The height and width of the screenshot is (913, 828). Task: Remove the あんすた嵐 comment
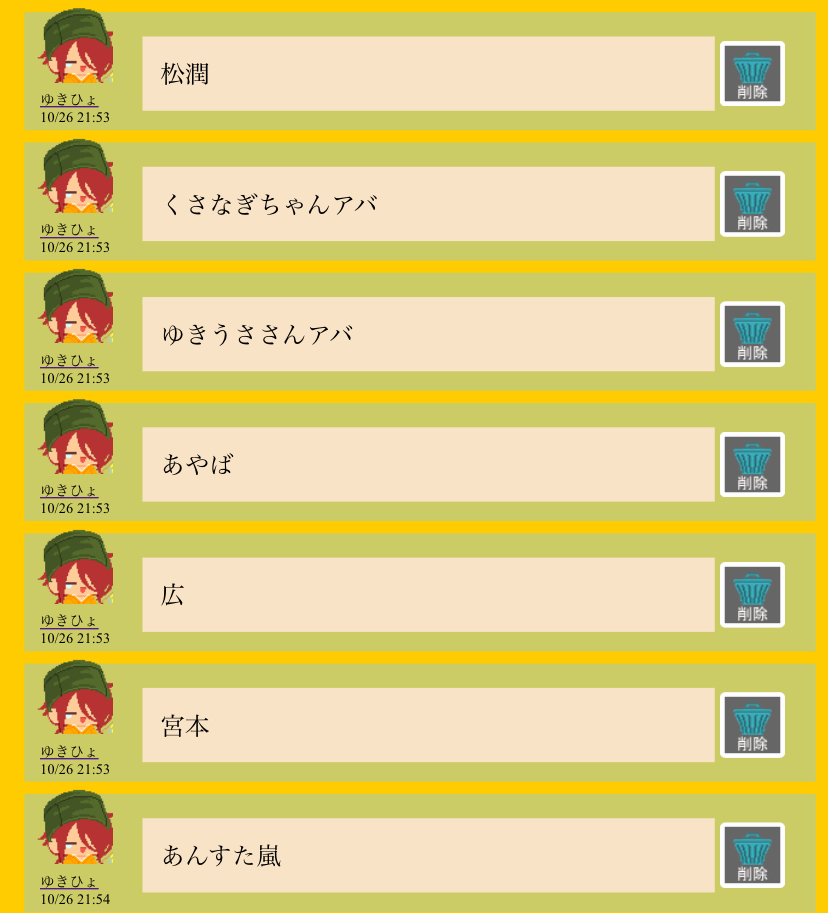(x=752, y=855)
